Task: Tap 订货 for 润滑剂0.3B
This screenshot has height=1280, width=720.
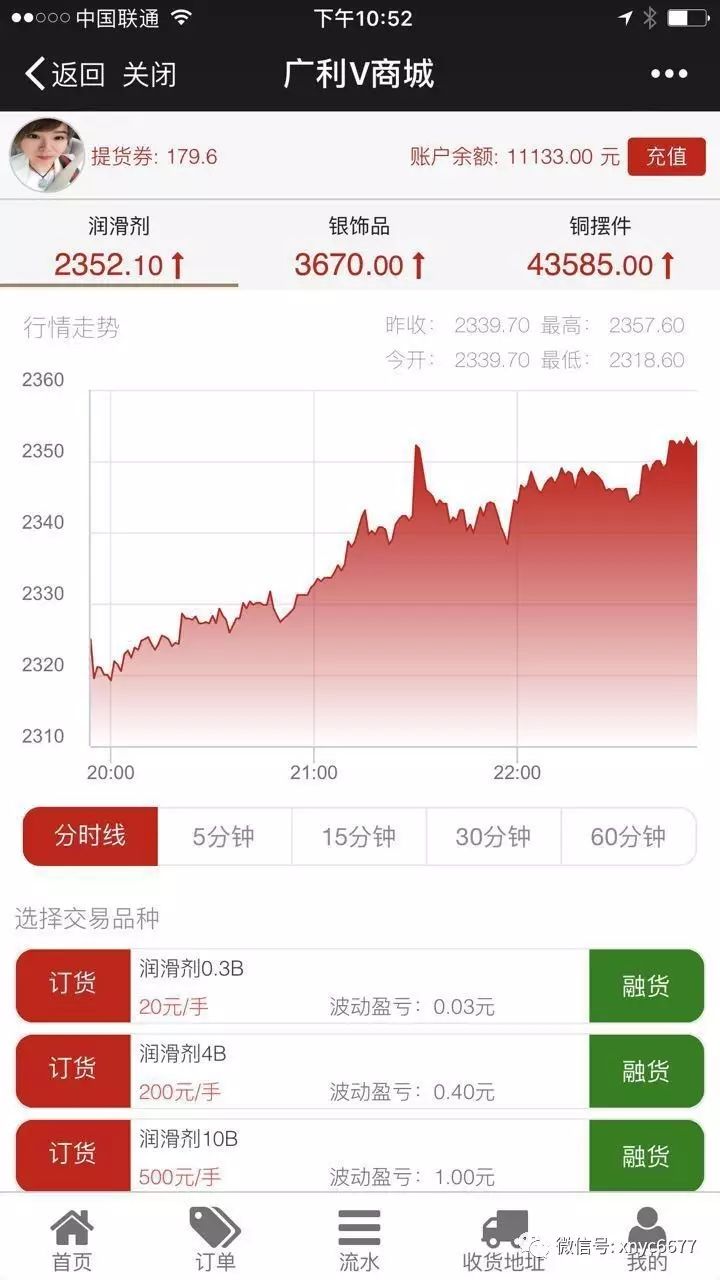Action: pyautogui.click(x=73, y=985)
